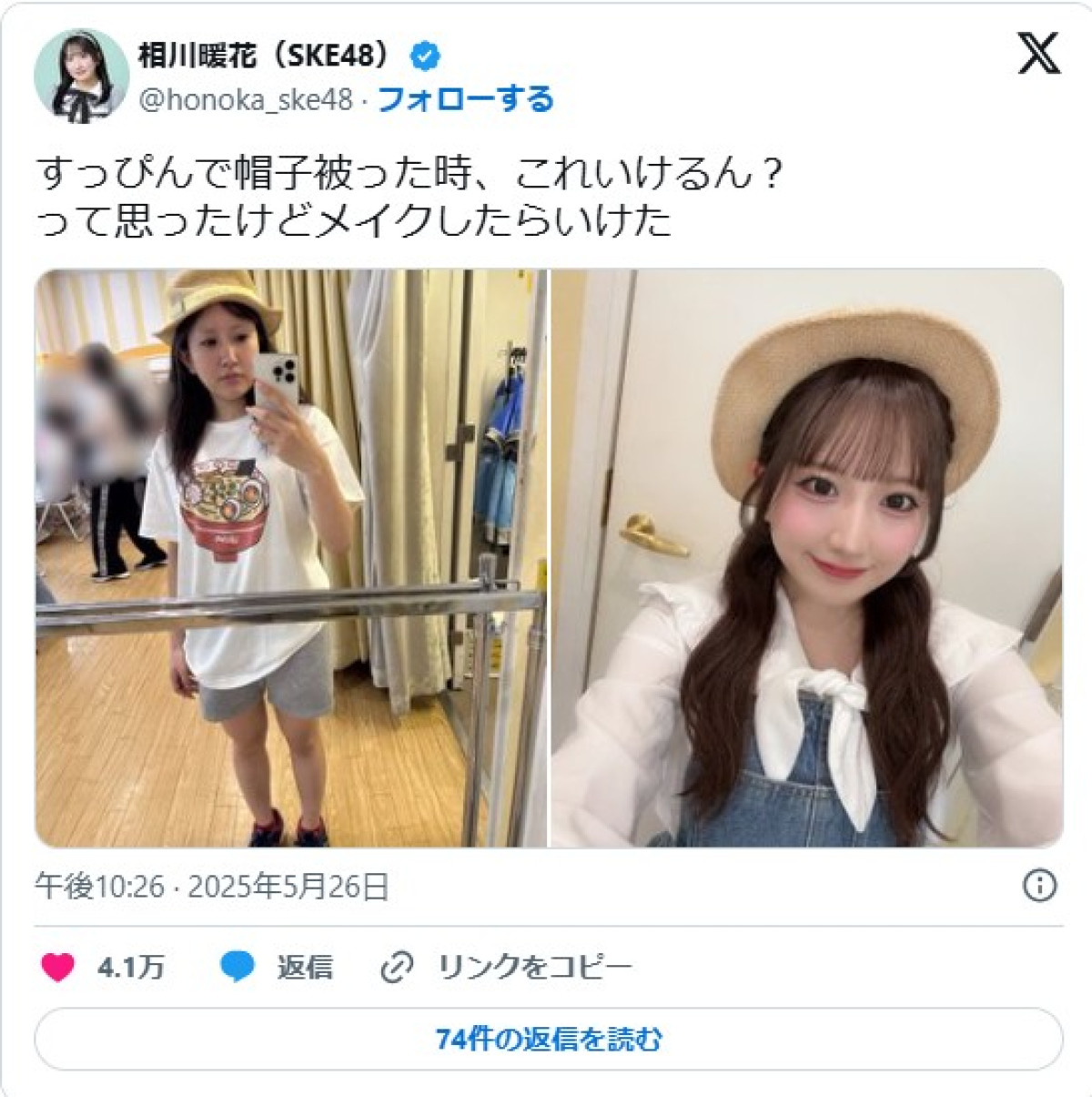Open the @honoka_ske48 handle

pos(245,98)
